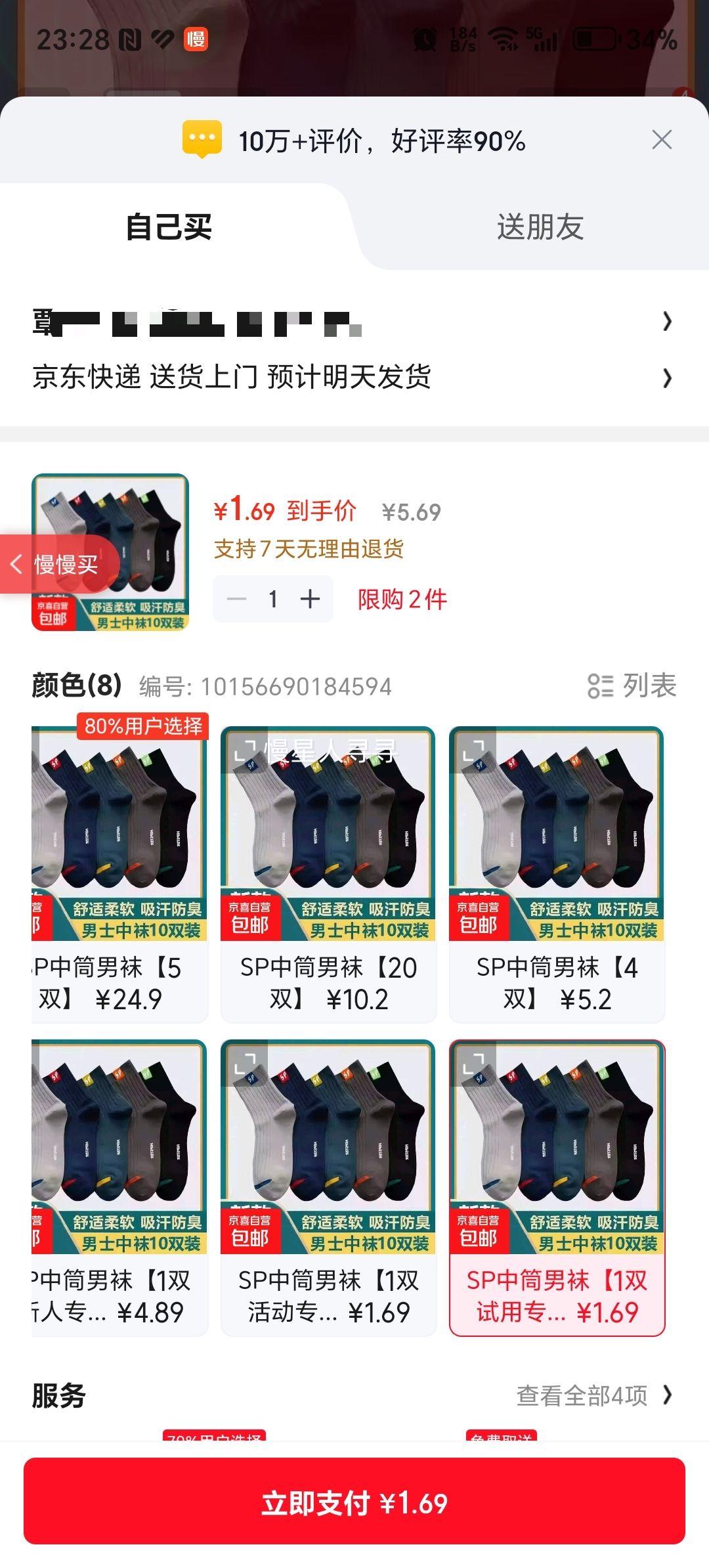Tap the 慢 app icon in the status bar
The image size is (709, 1568).
click(x=195, y=39)
